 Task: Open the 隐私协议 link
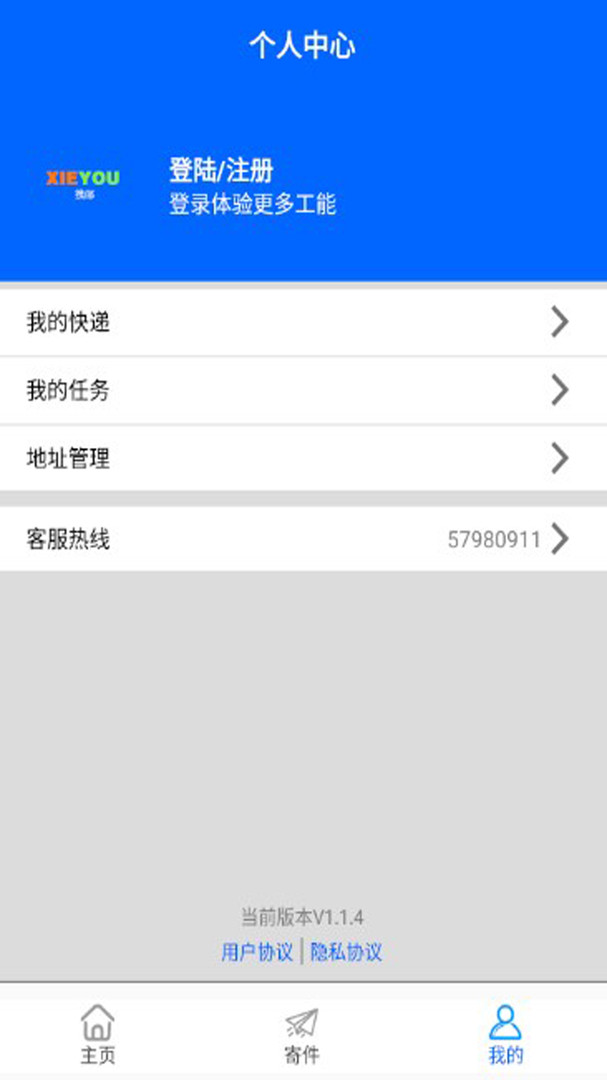tap(346, 952)
